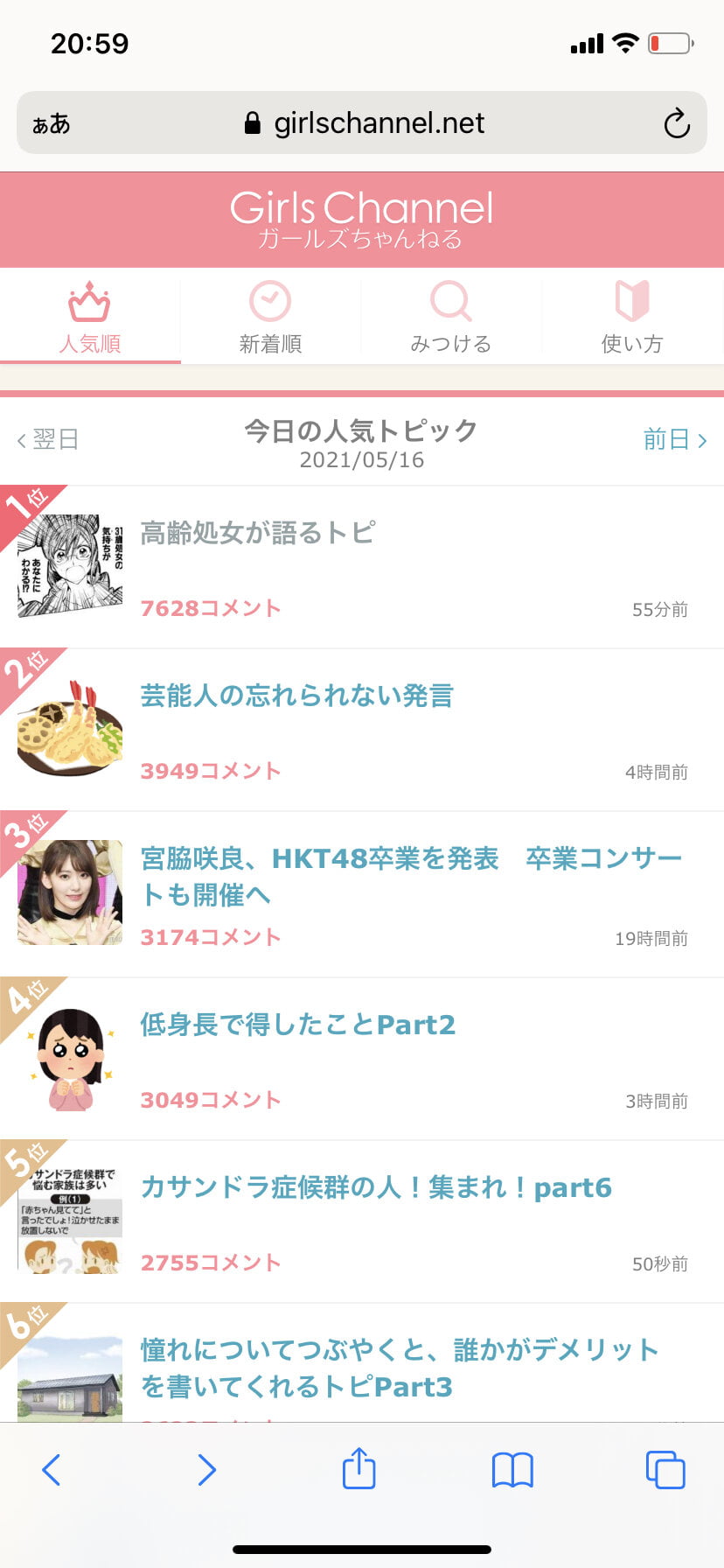Share this page from Safari toolbar
Image resolution: width=724 pixels, height=1568 pixels.
[359, 1469]
